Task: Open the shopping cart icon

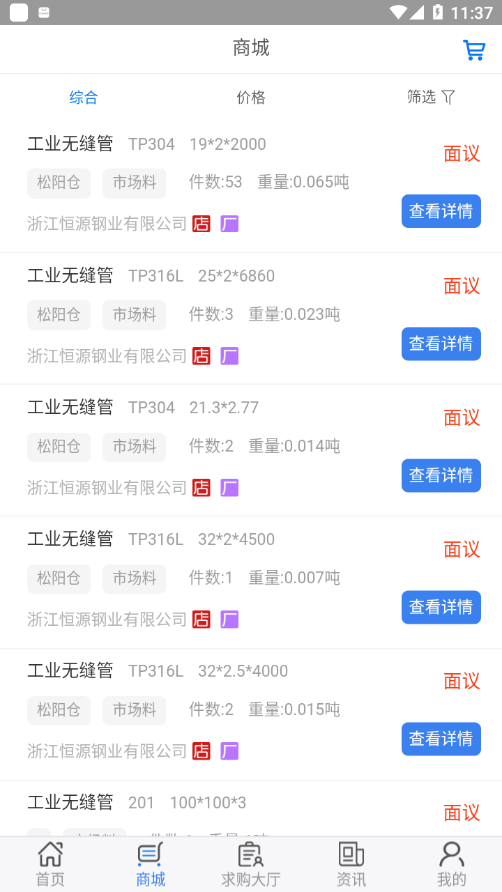Action: [474, 50]
